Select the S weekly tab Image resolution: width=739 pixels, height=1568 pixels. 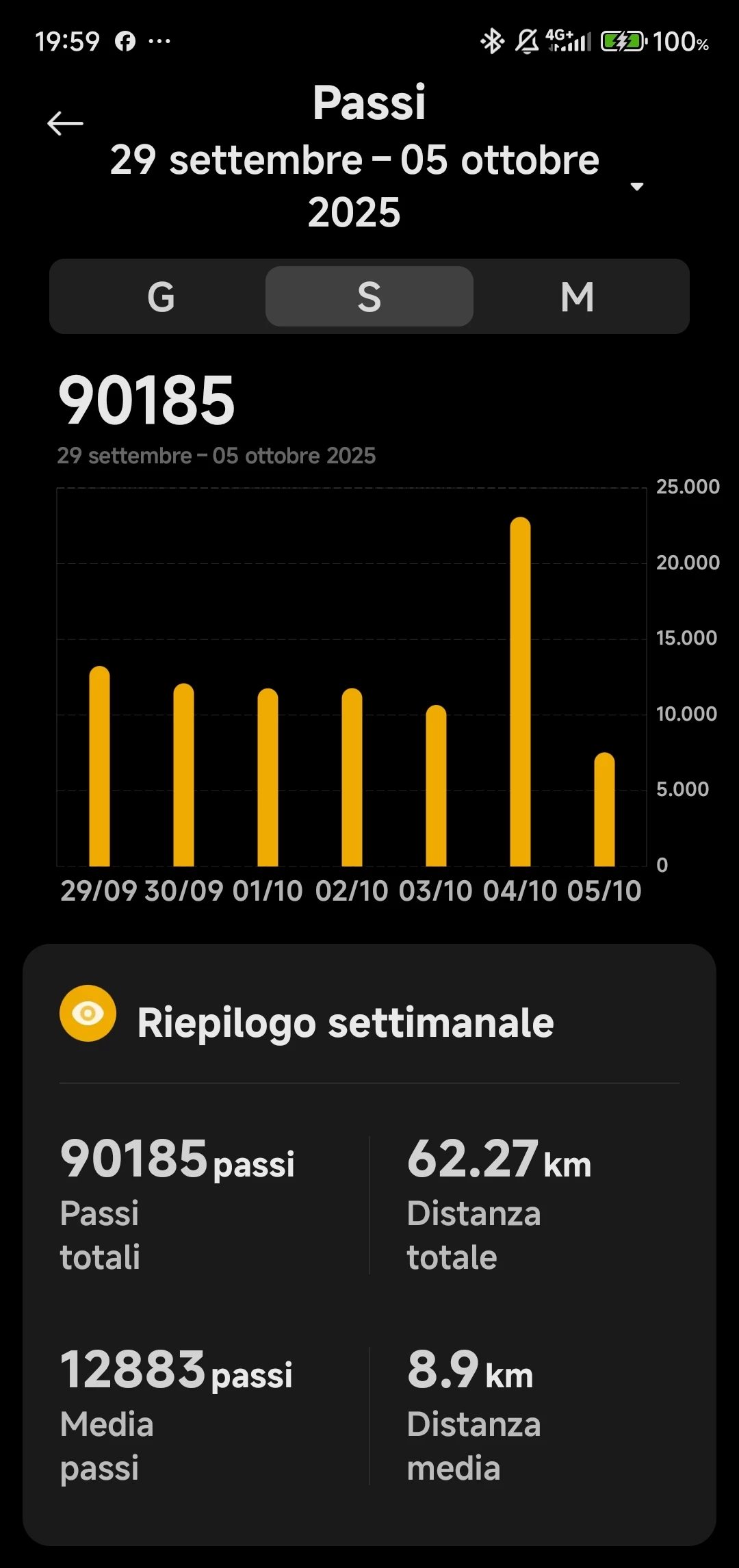369,296
